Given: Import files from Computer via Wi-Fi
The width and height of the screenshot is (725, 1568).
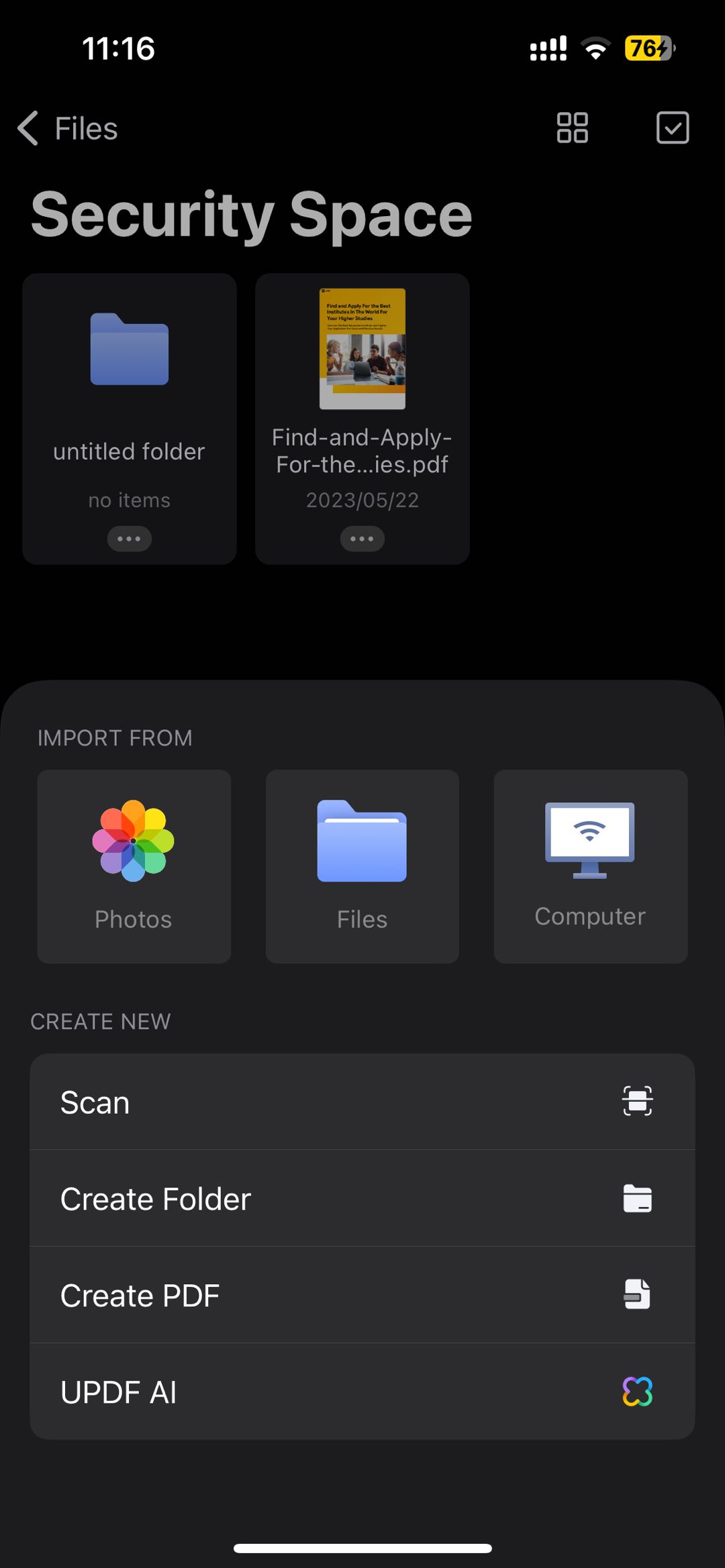Looking at the screenshot, I should 589,866.
